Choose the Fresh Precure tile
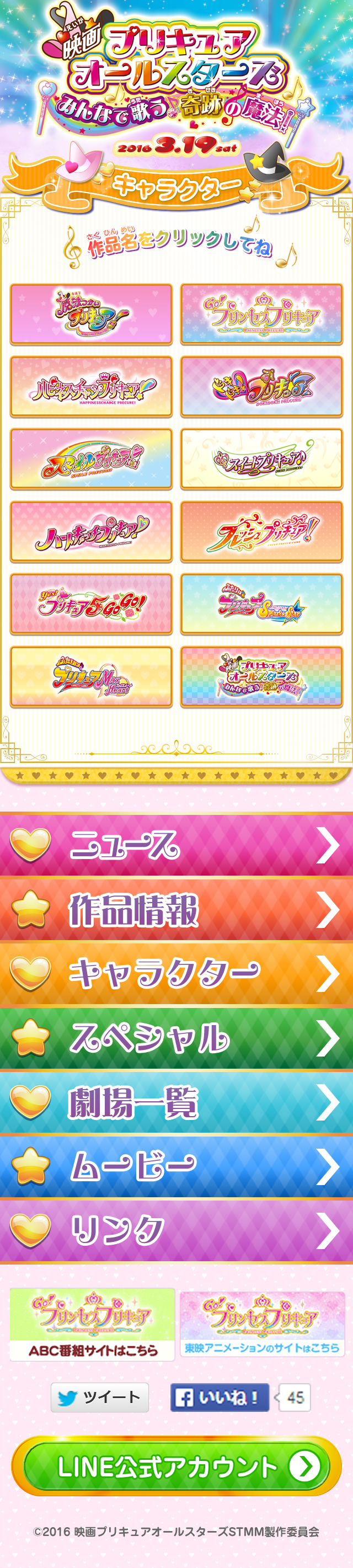This screenshot has width=353, height=1568. pos(261,531)
